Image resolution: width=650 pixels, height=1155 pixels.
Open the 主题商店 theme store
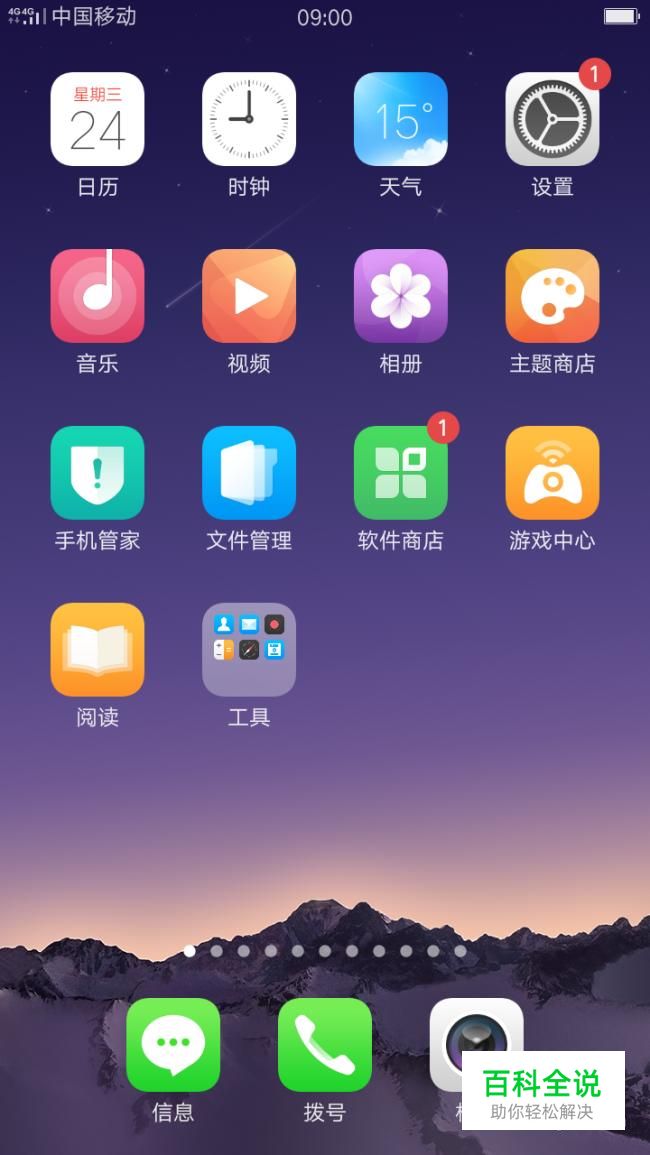pos(552,296)
